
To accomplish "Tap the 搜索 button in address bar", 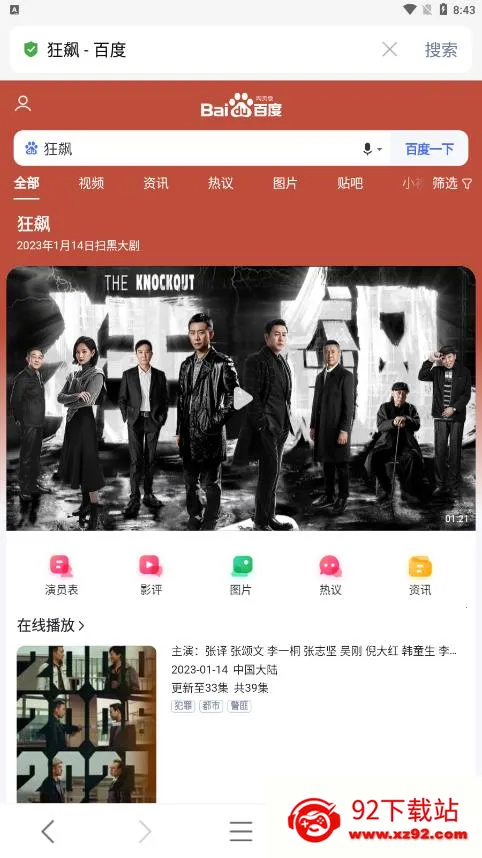I will pyautogui.click(x=441, y=50).
